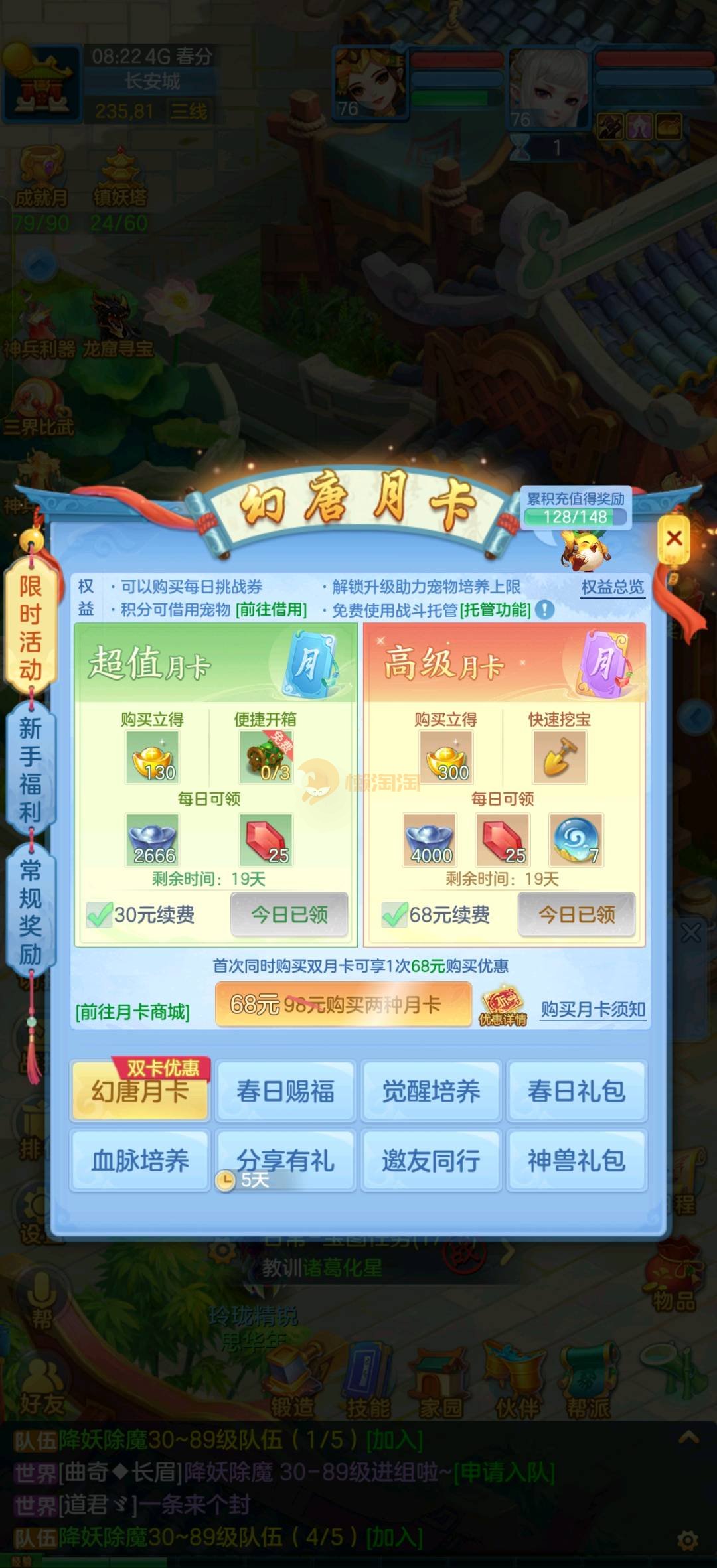Image resolution: width=717 pixels, height=1568 pixels.
Task: Switch to 新手福利 side tab
Action: tap(31, 770)
